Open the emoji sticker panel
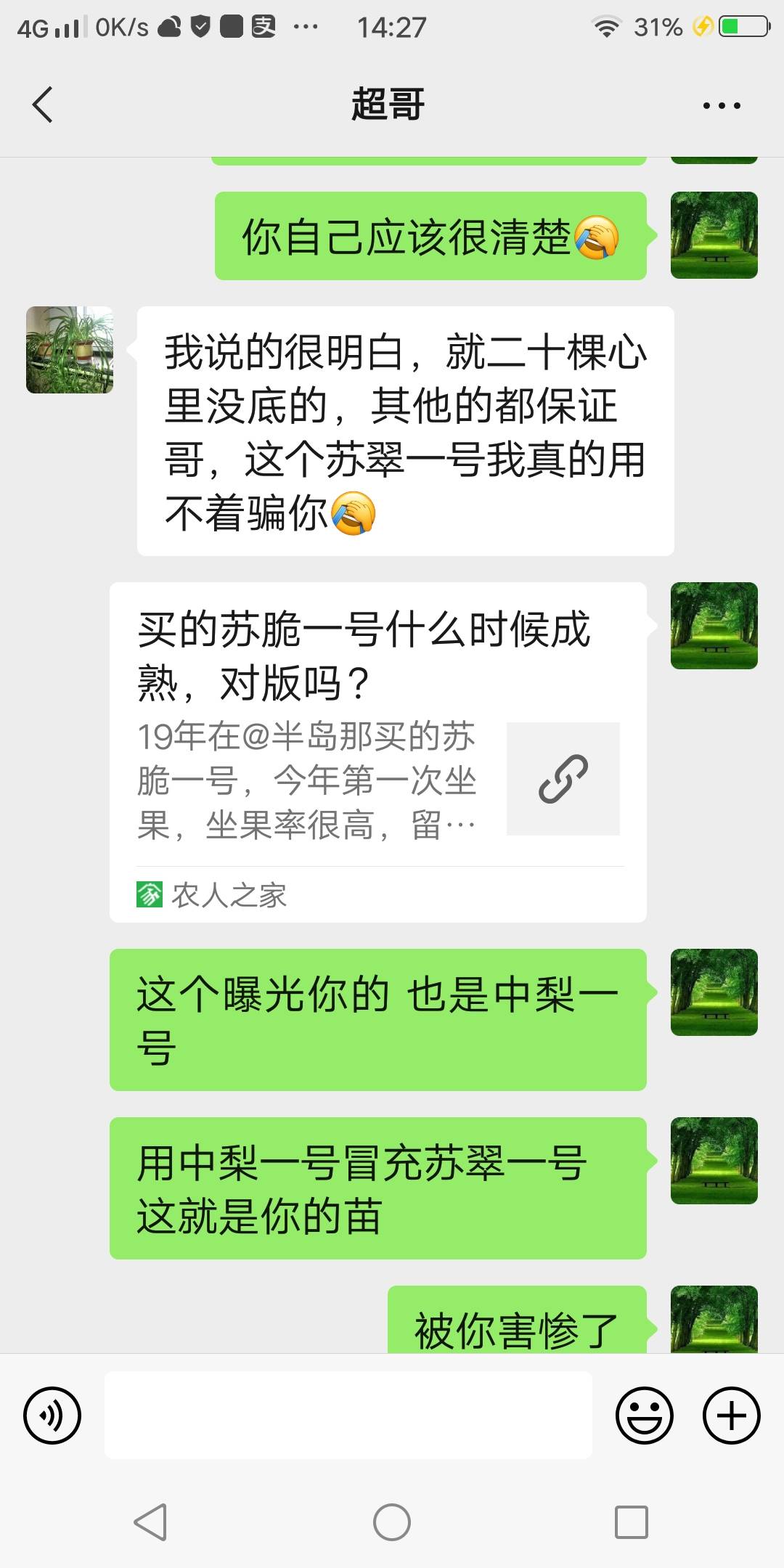This screenshot has width=784, height=1568. [644, 1415]
